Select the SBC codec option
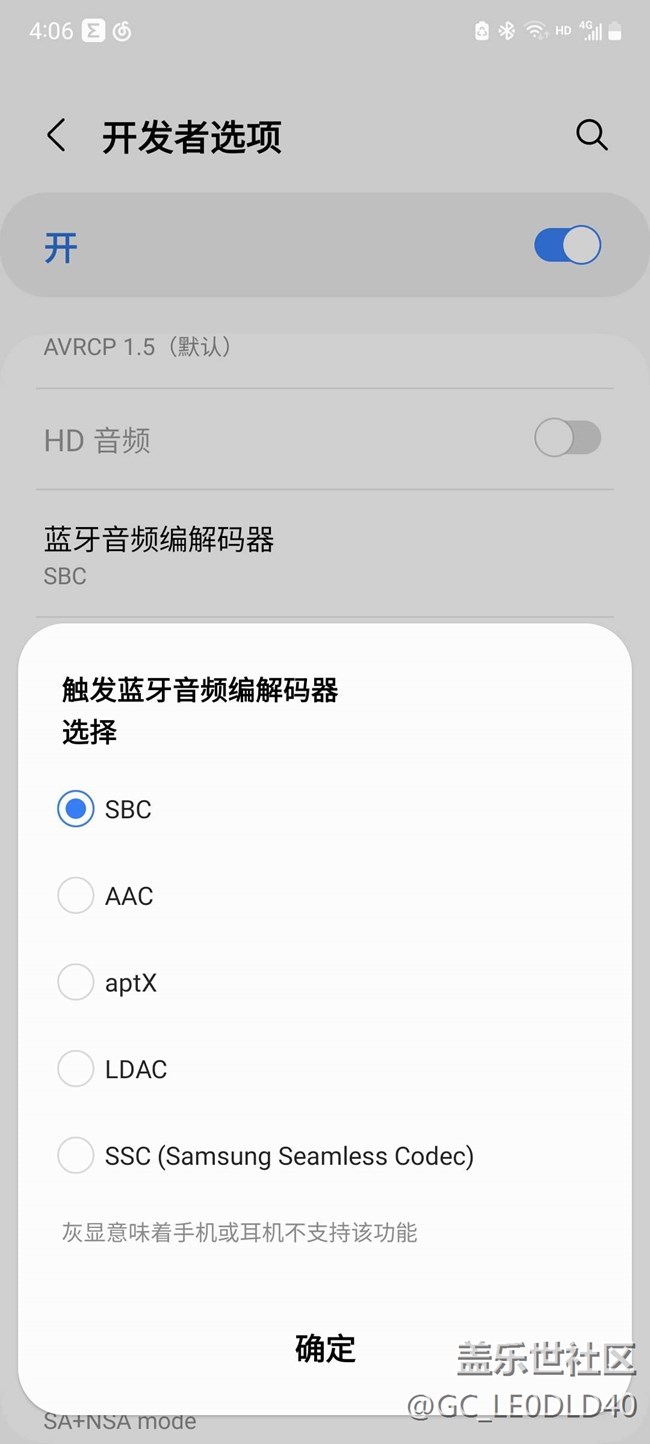Image resolution: width=650 pixels, height=1444 pixels. point(76,809)
